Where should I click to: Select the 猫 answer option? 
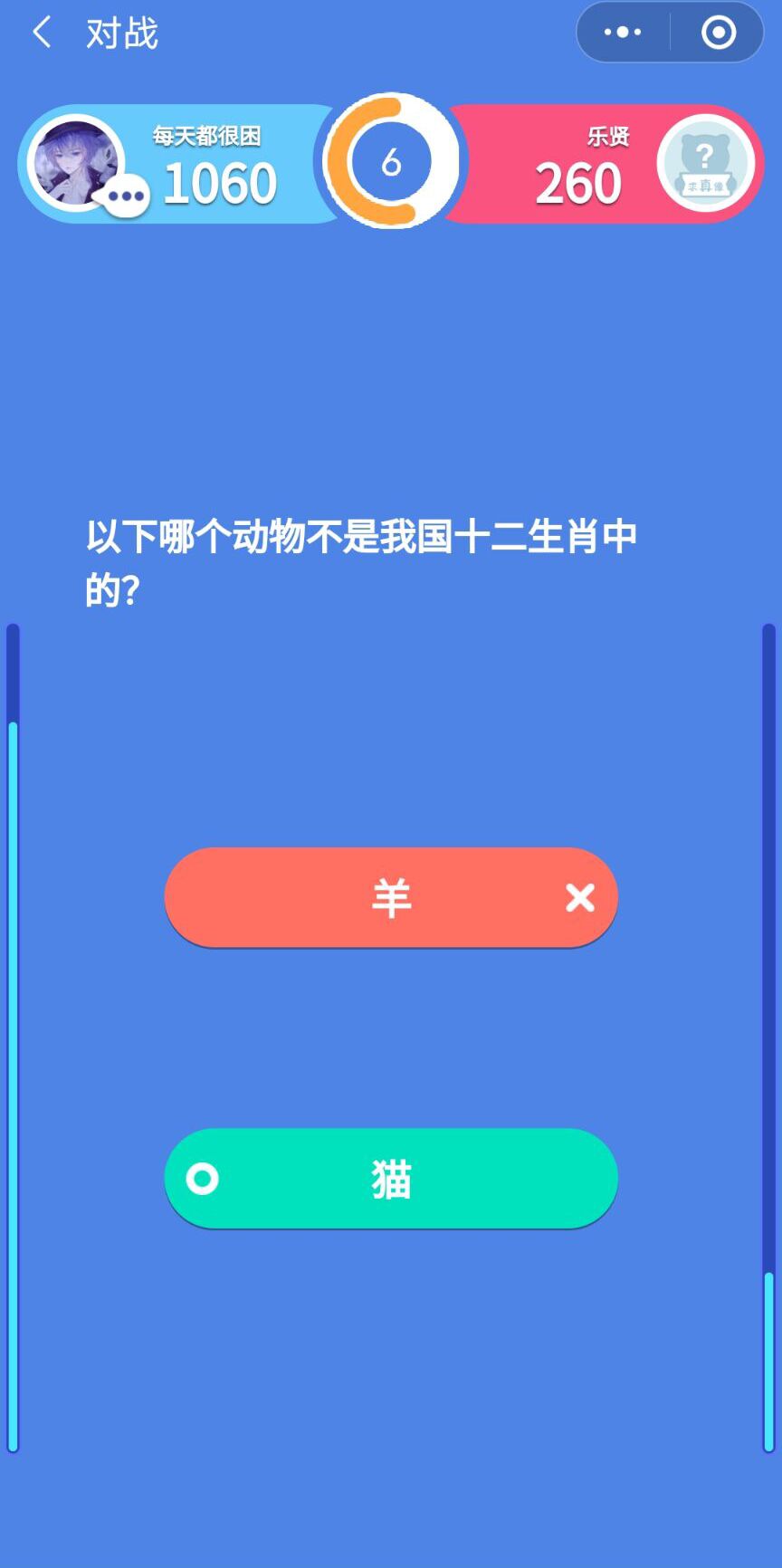[391, 1179]
